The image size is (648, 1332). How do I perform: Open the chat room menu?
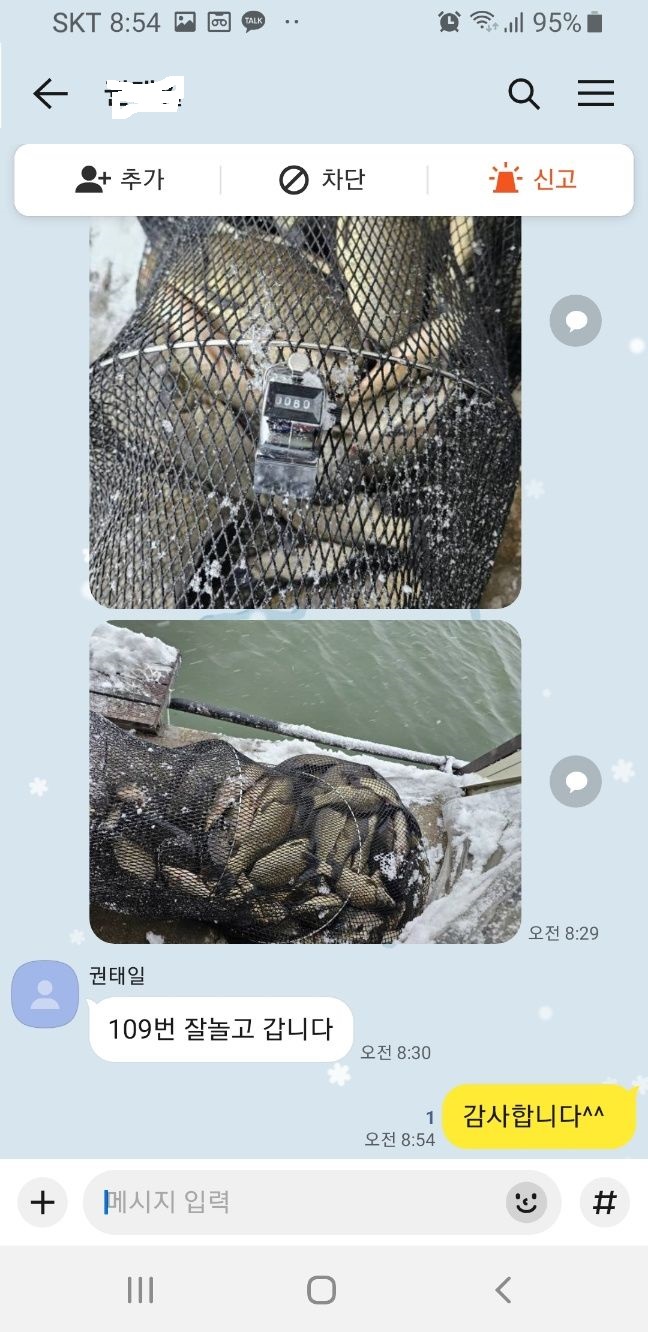(596, 94)
